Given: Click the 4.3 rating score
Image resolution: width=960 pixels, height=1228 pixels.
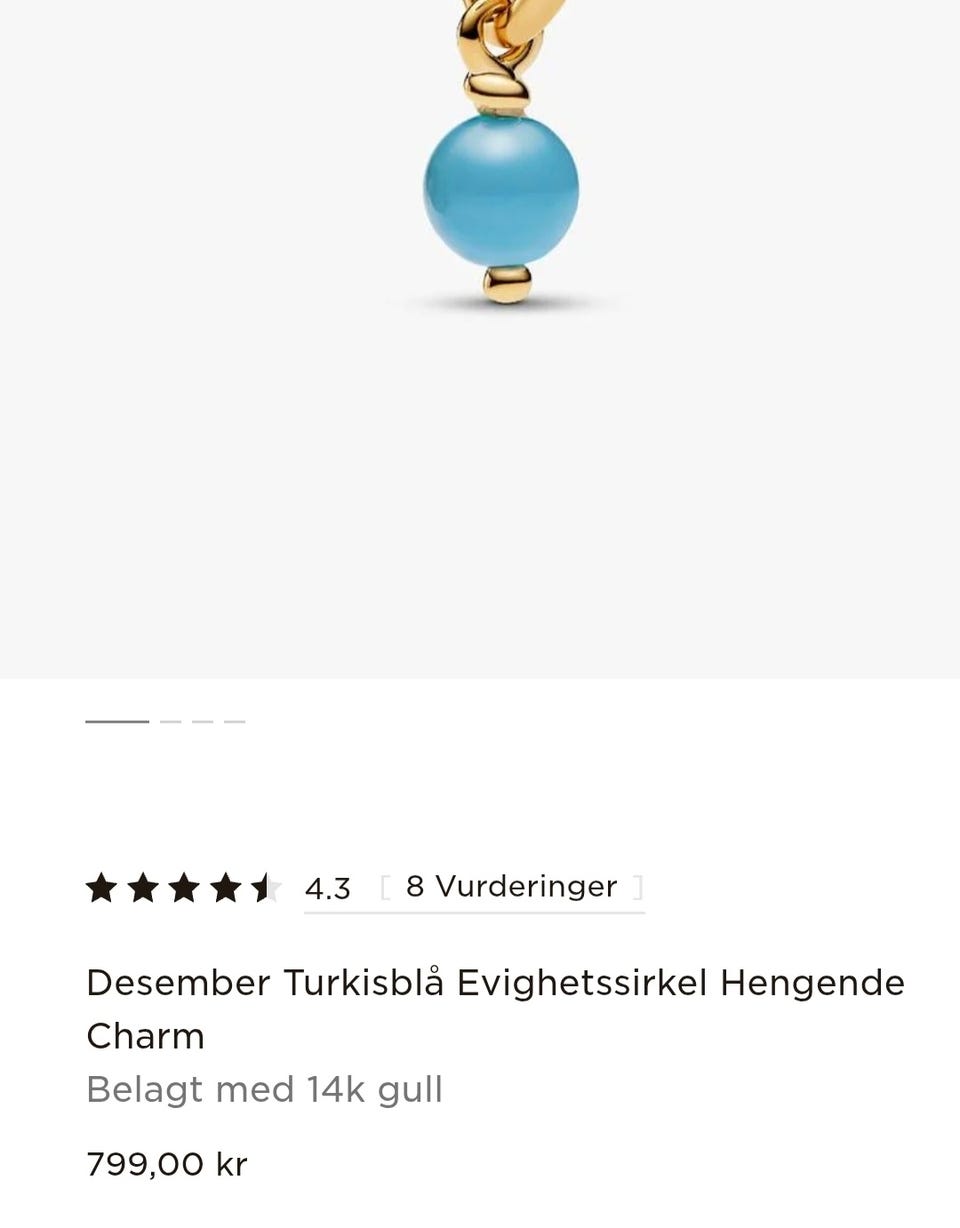Looking at the screenshot, I should click(329, 888).
